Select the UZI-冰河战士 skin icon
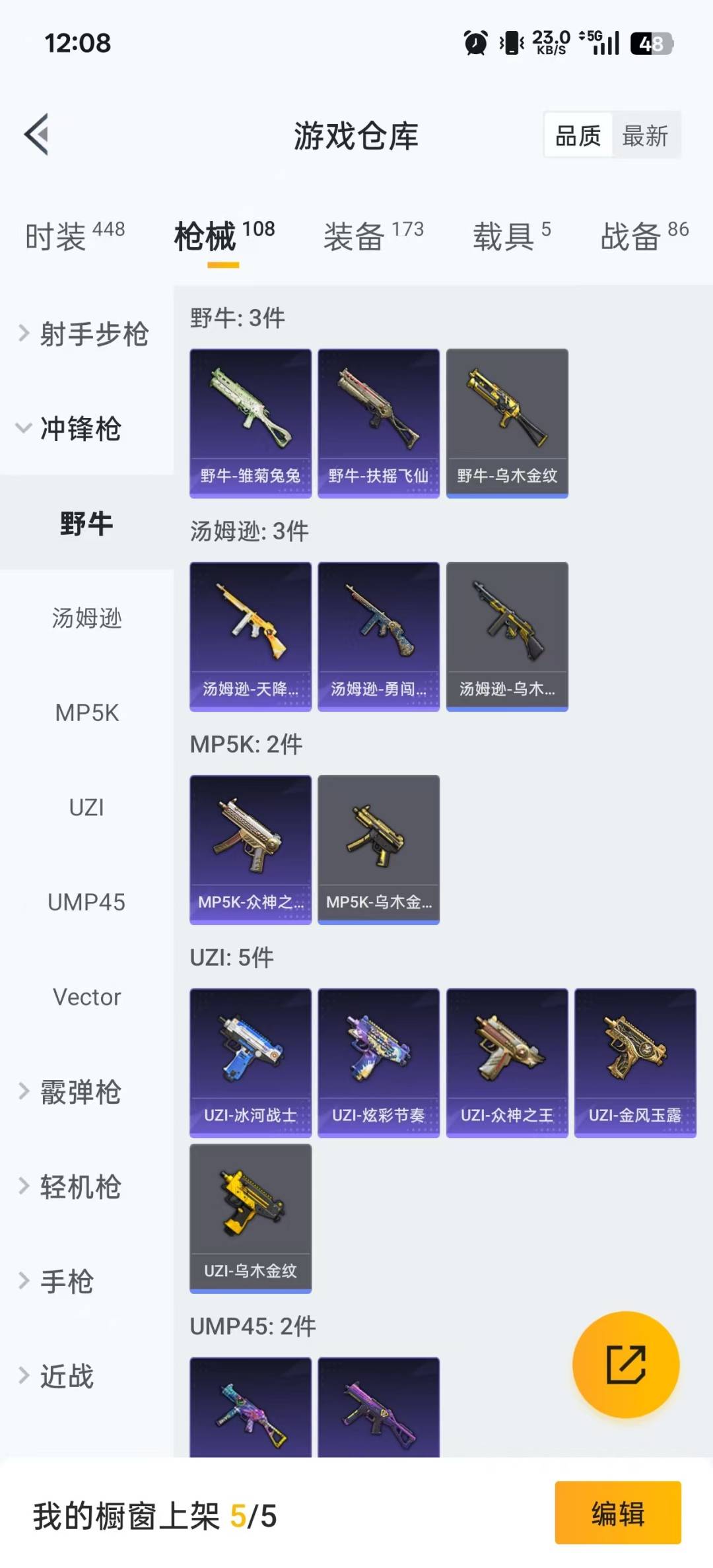Image resolution: width=713 pixels, height=1568 pixels. [250, 1062]
